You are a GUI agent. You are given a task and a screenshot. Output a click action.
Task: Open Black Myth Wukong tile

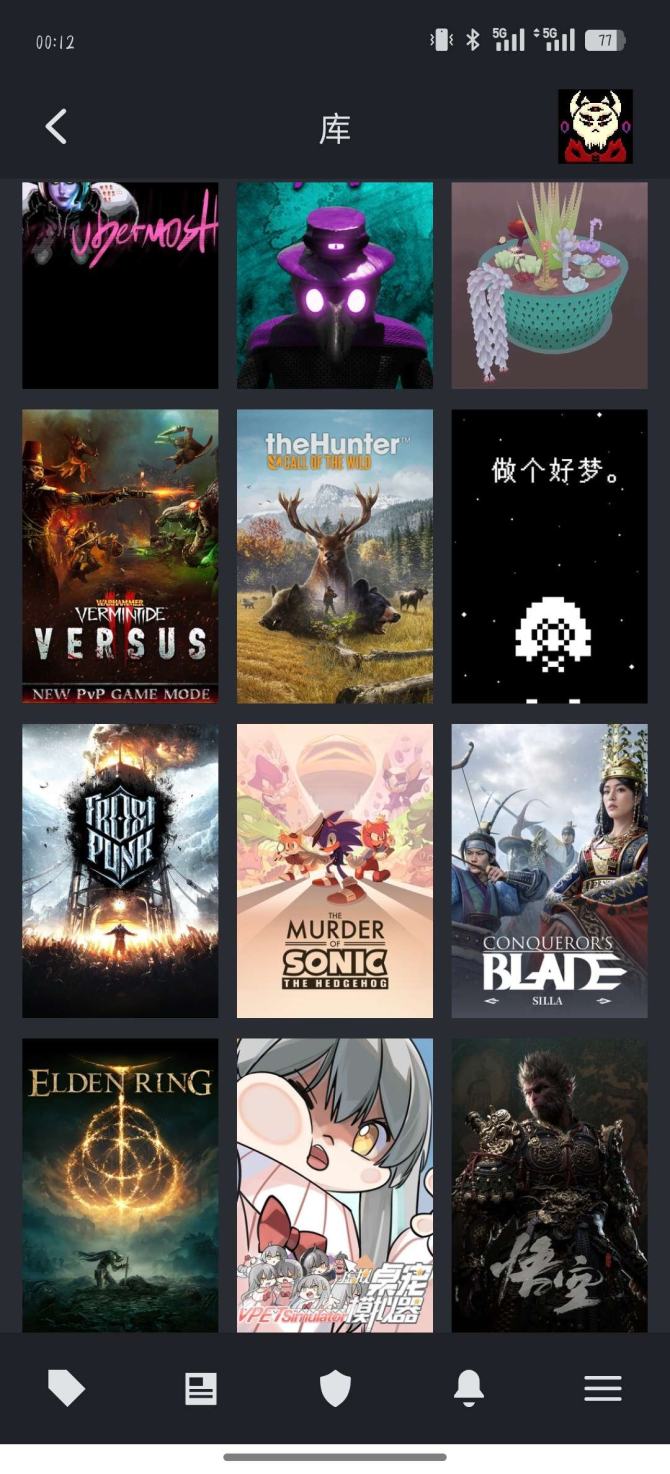coord(549,1184)
